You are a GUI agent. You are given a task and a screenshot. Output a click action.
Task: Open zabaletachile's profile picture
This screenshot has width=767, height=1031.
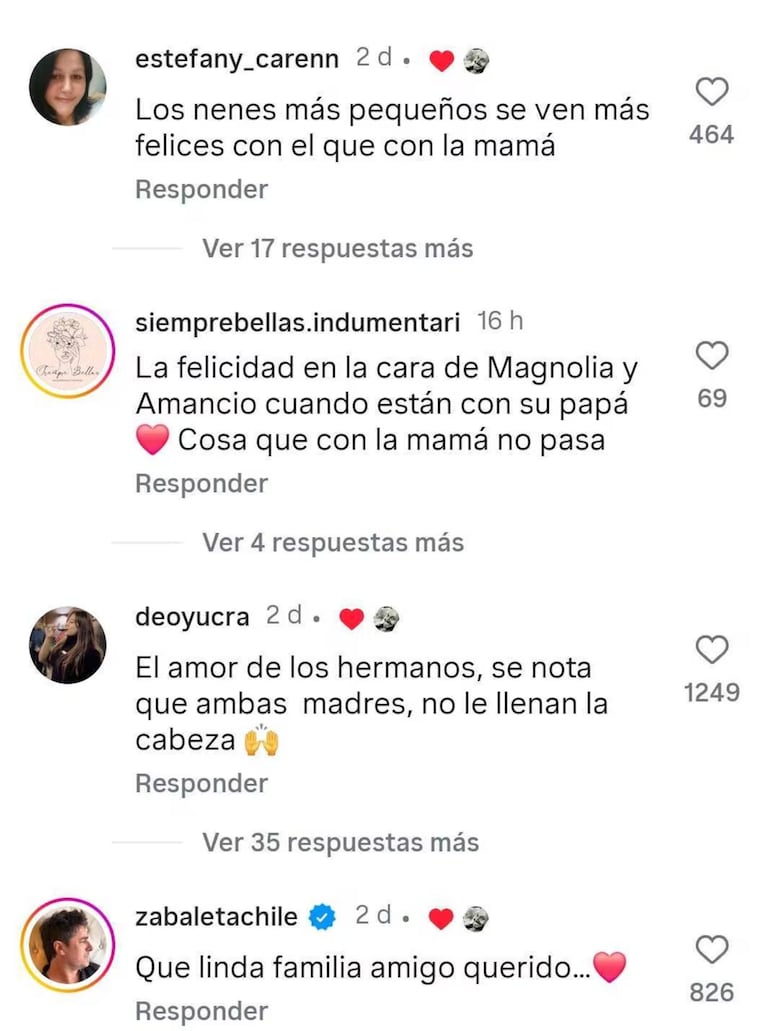pos(67,945)
